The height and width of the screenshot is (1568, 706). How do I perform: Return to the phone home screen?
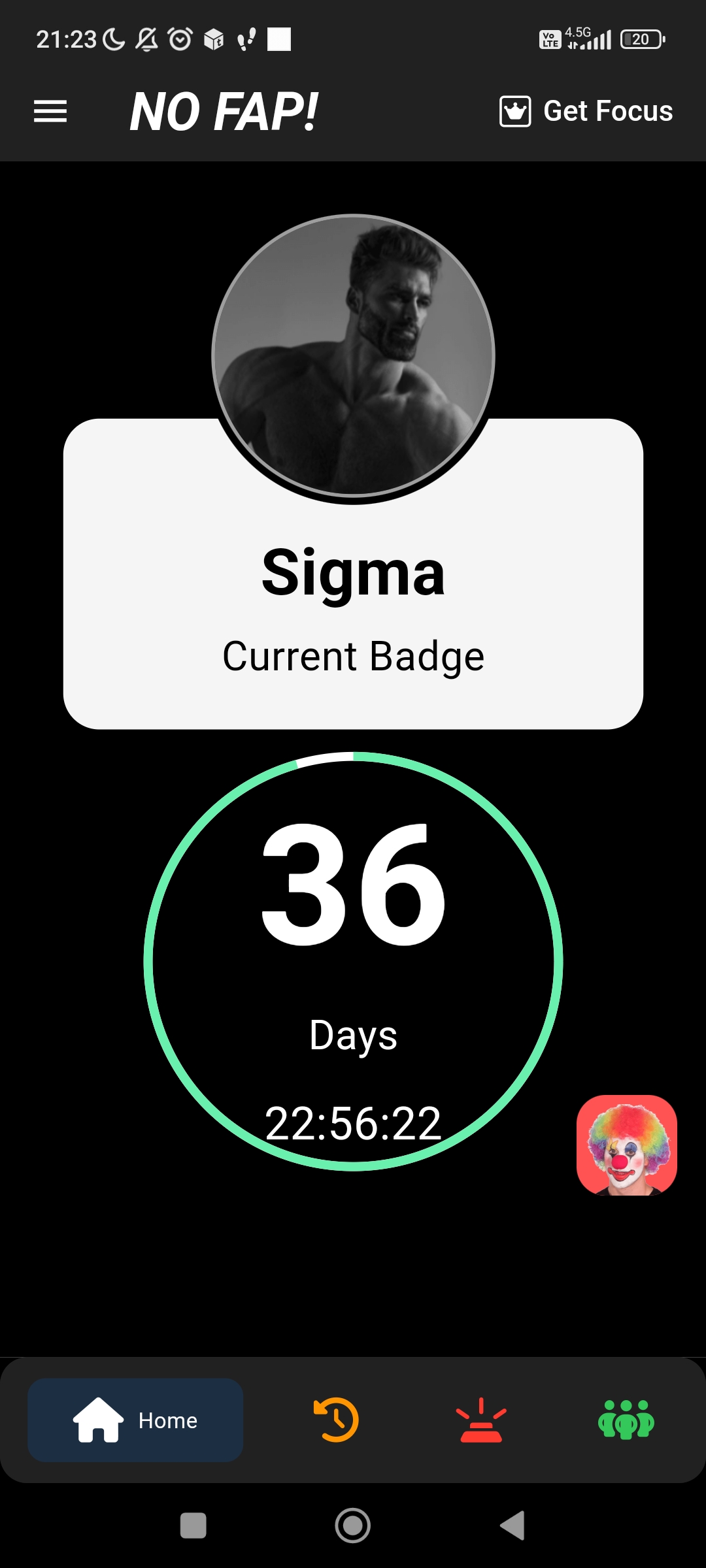(x=353, y=1526)
